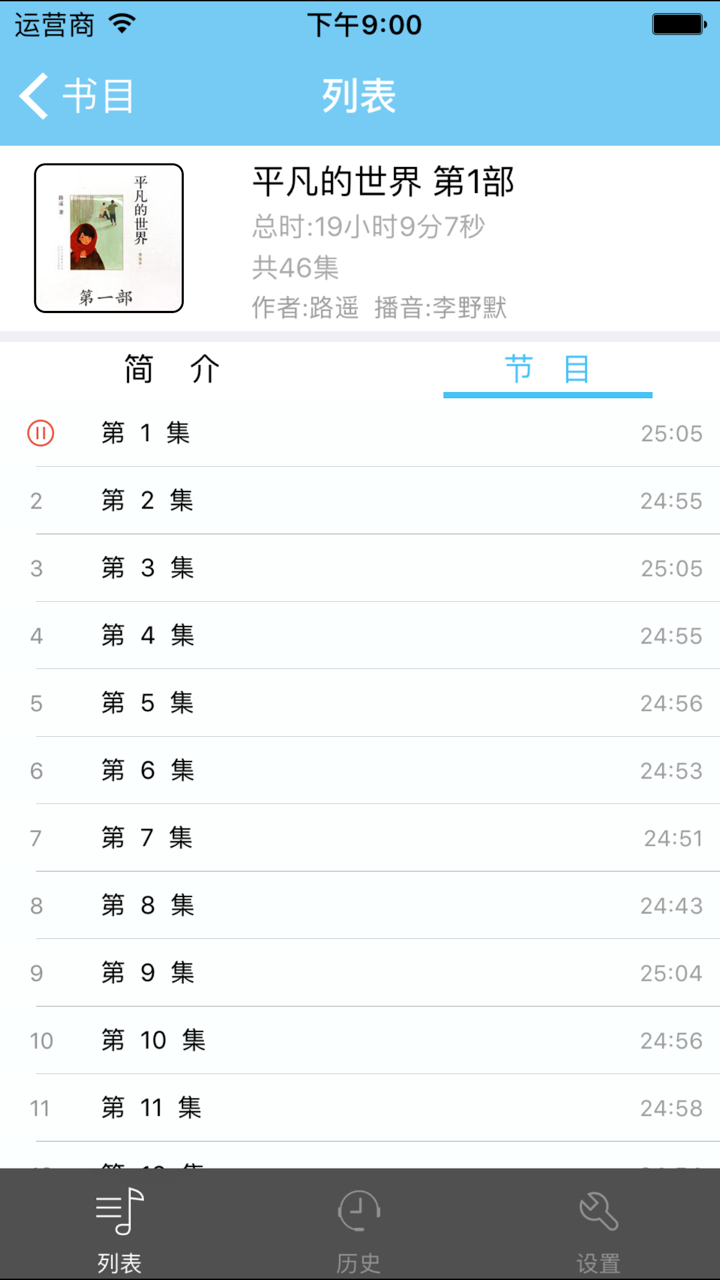Select the 历史 tab bar button
The height and width of the screenshot is (1280, 720).
pos(359,1225)
